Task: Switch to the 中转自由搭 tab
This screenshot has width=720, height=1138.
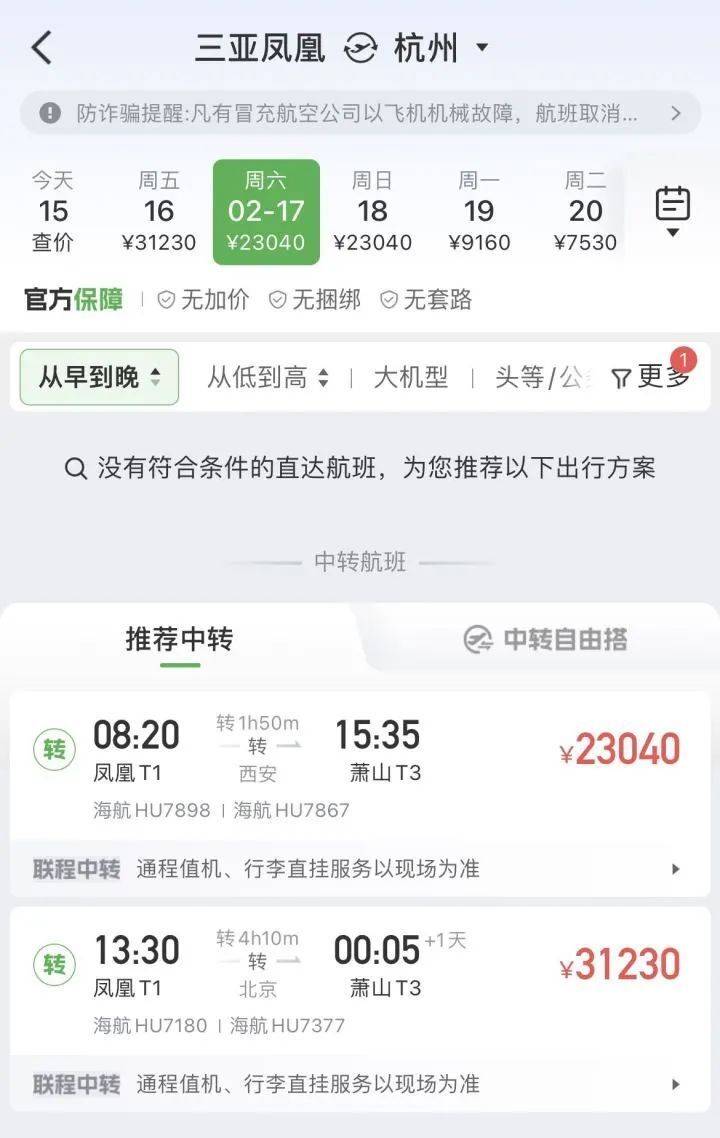Action: pos(546,639)
